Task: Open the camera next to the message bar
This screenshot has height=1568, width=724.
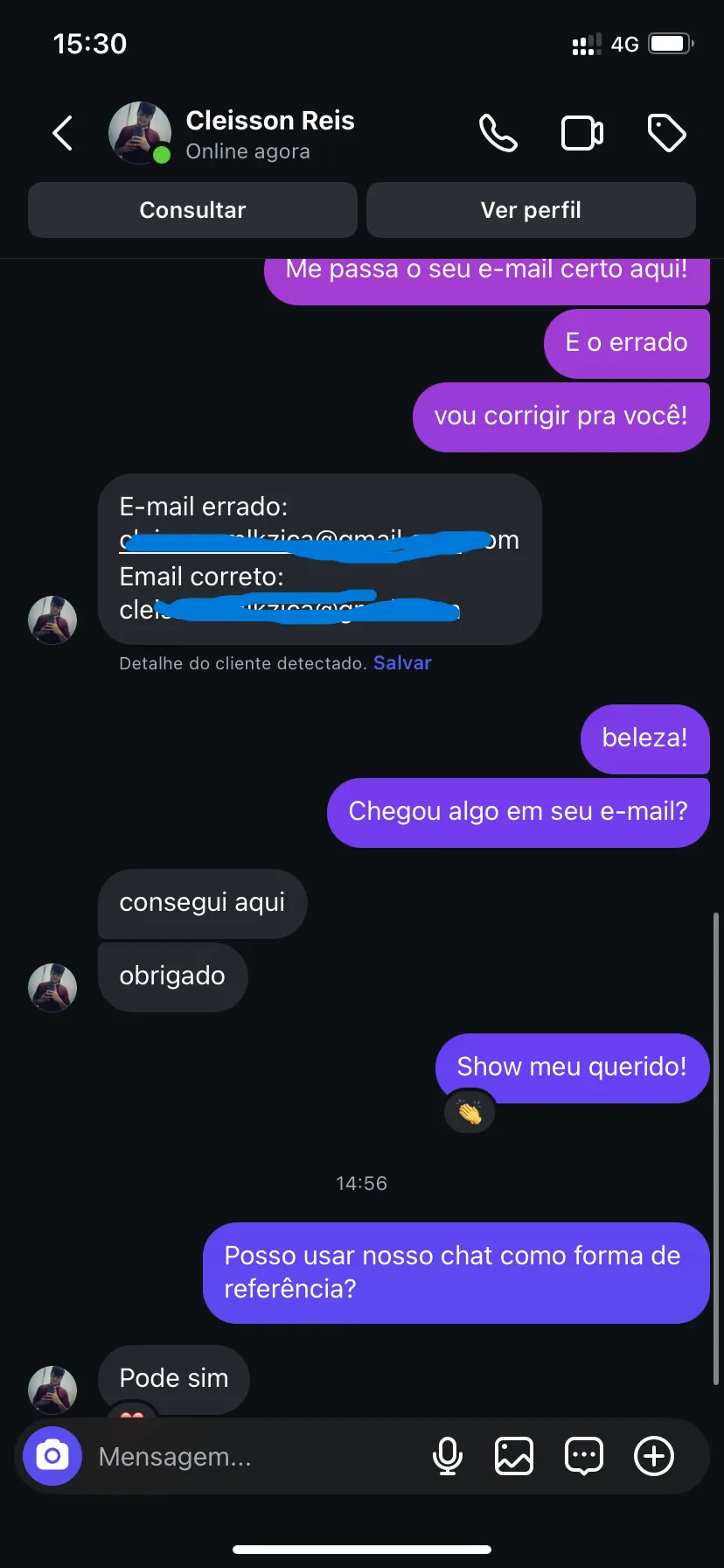Action: coord(52,1455)
